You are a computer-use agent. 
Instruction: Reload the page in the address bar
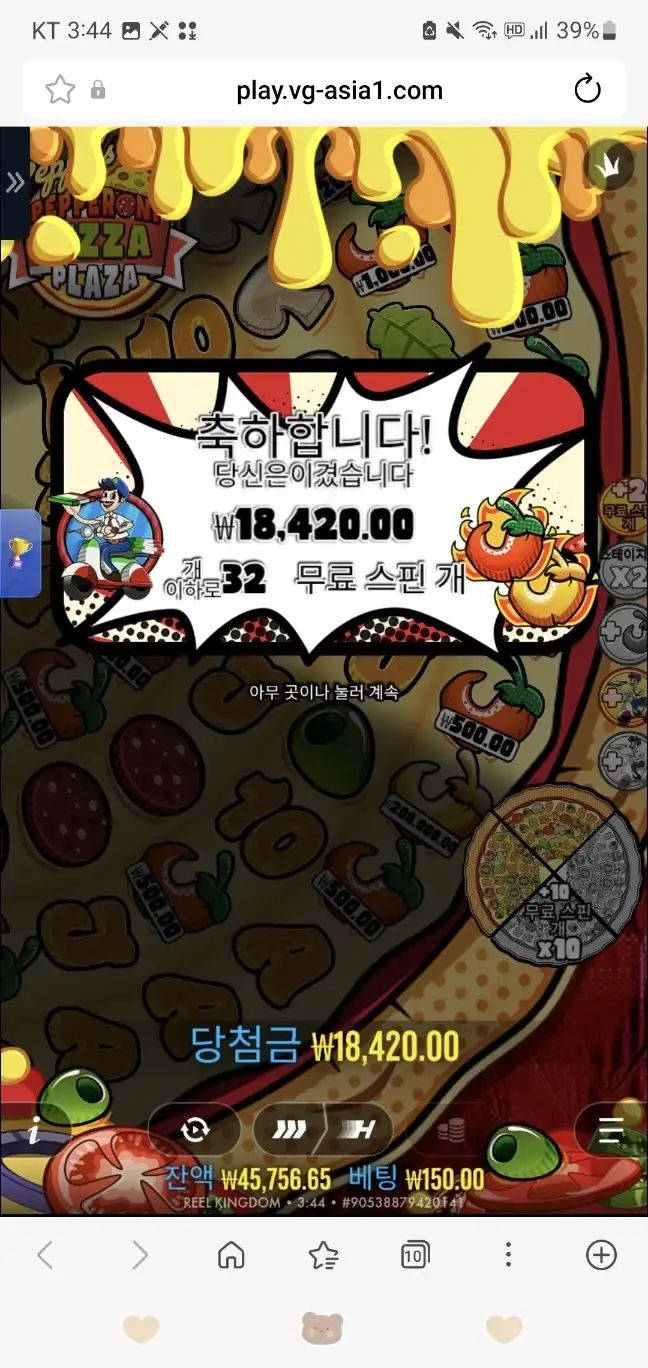(x=588, y=90)
